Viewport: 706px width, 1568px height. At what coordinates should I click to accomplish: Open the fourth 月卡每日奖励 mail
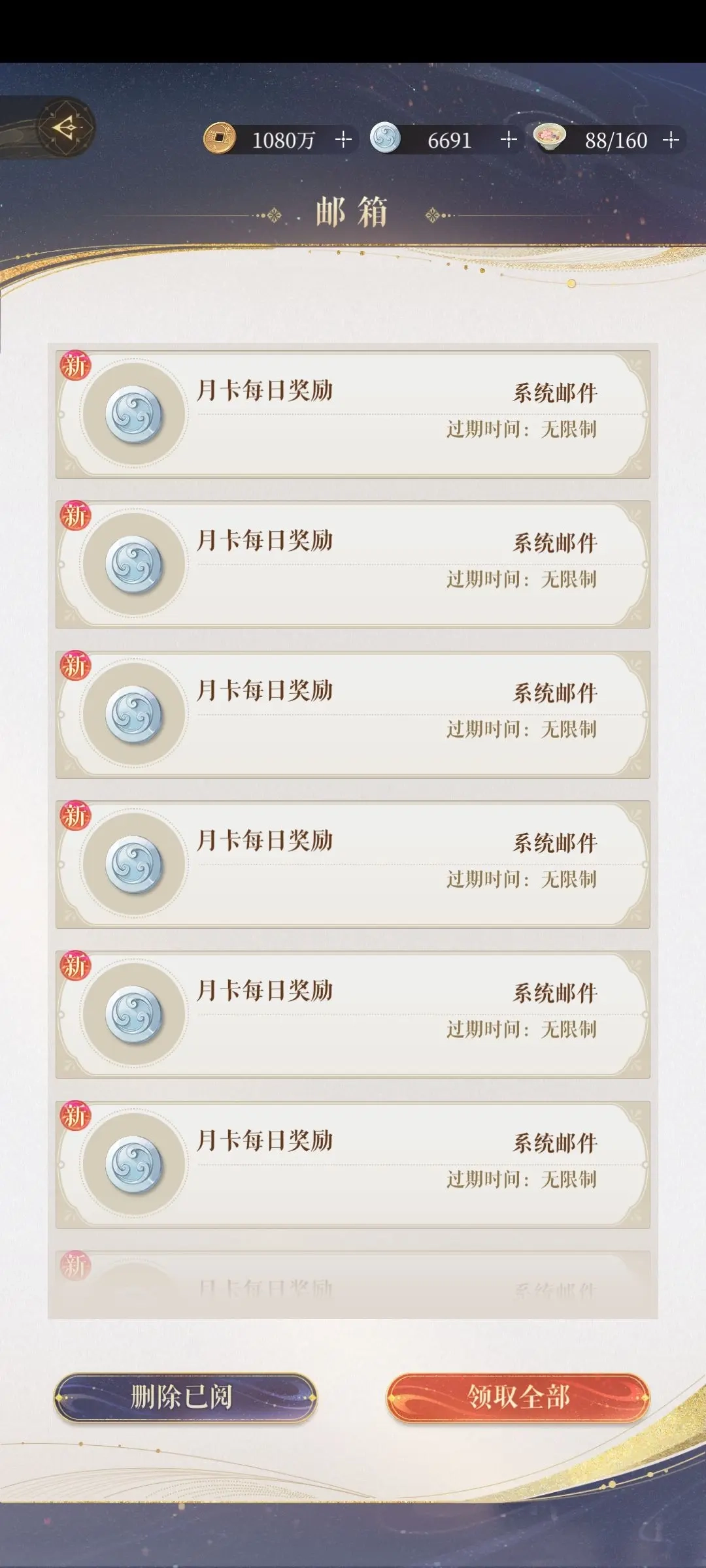pos(353,862)
